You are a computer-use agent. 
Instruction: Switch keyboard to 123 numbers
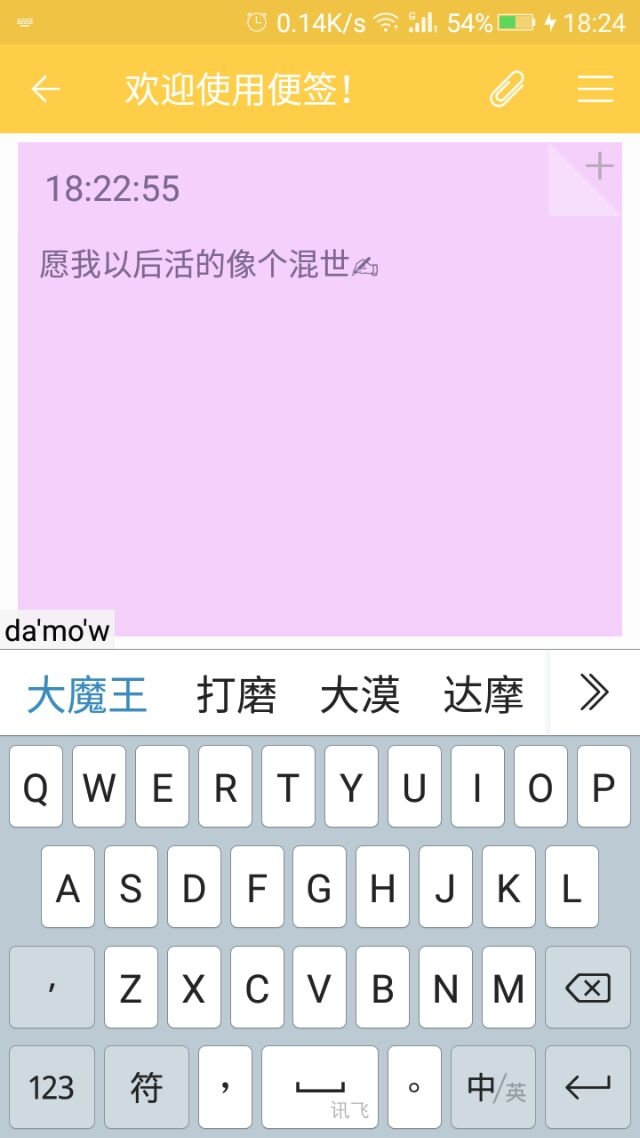pyautogui.click(x=52, y=1087)
